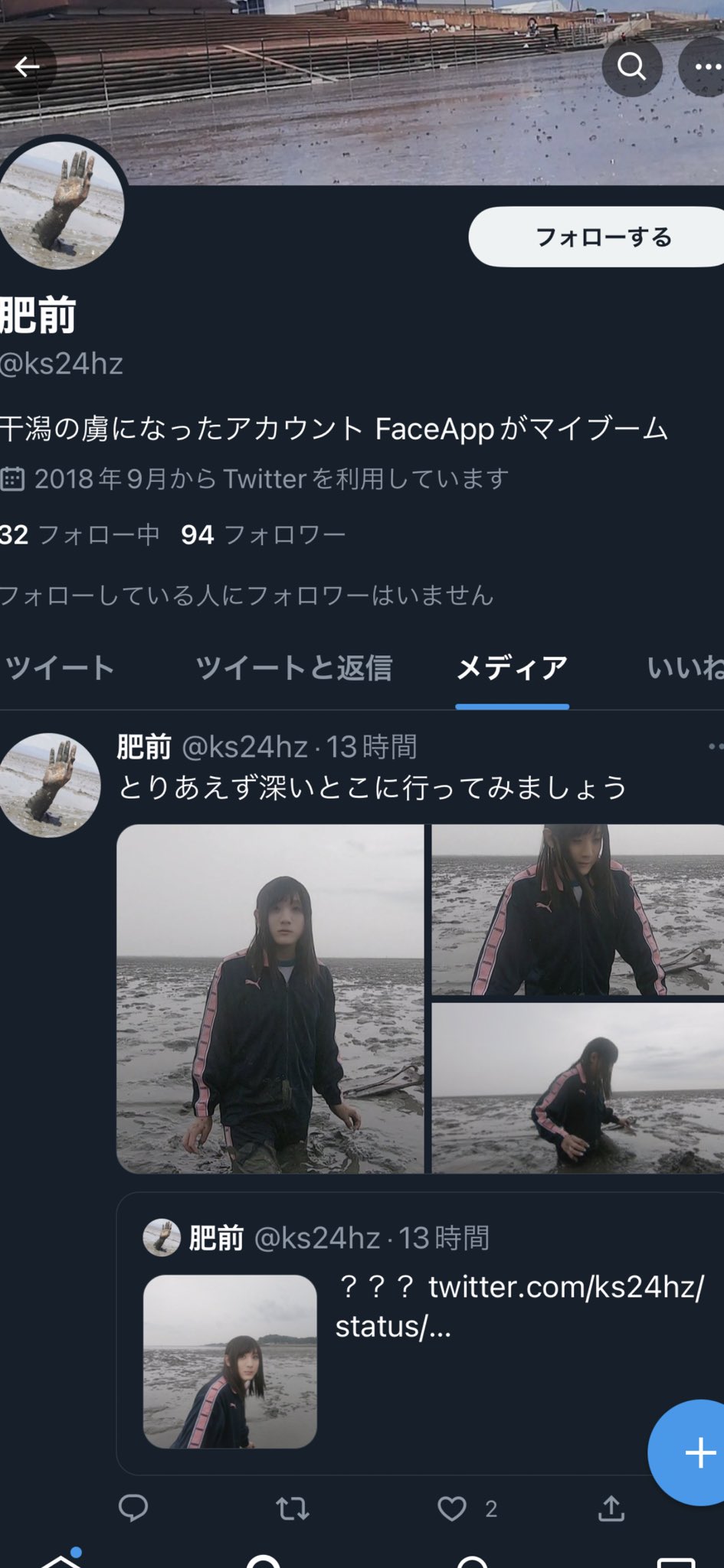Like the tweet with 2 likes

452,1508
